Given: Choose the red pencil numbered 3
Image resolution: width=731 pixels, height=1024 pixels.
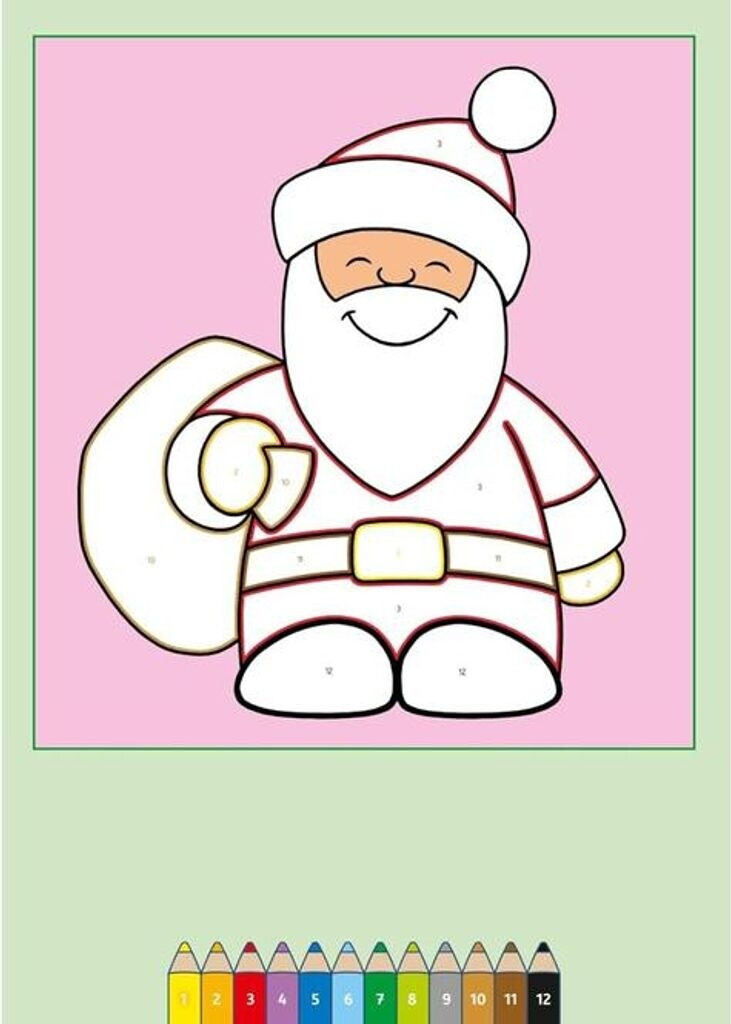Looking at the screenshot, I should click(250, 995).
